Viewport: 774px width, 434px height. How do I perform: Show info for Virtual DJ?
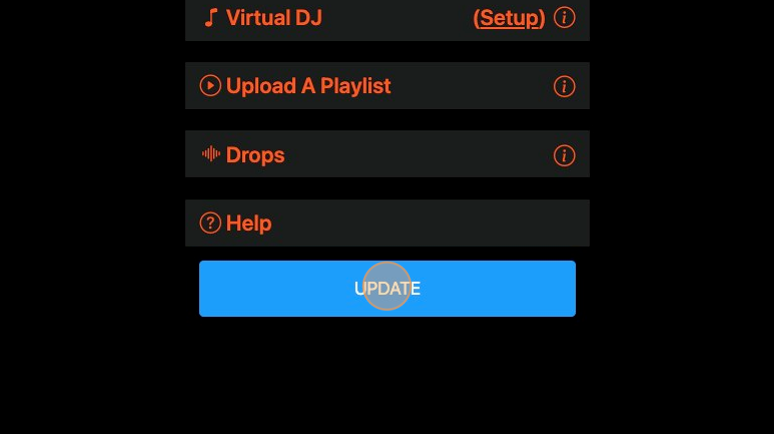tap(564, 17)
